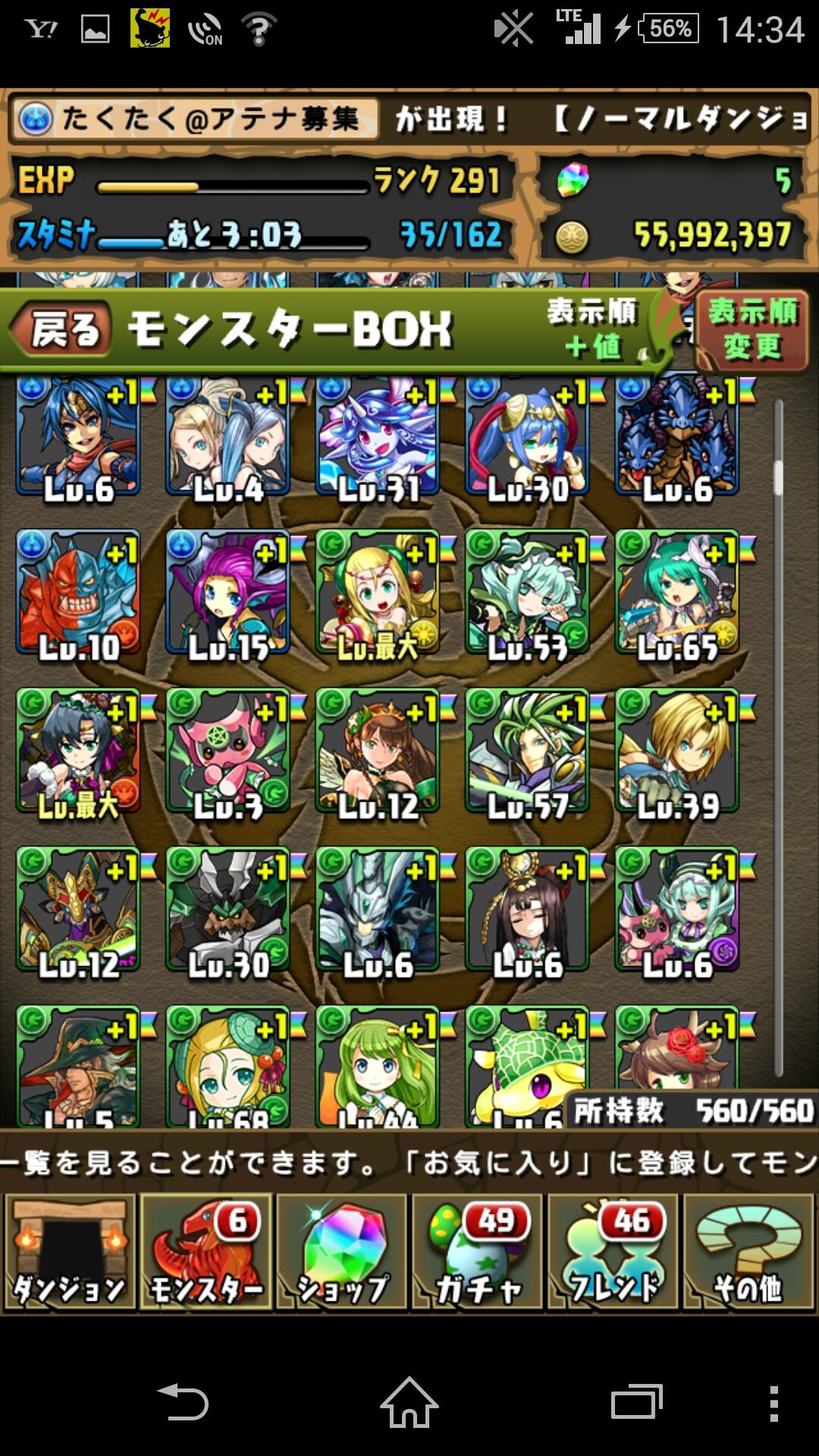
Task: Switch to the フレンド tab
Action: click(613, 1253)
